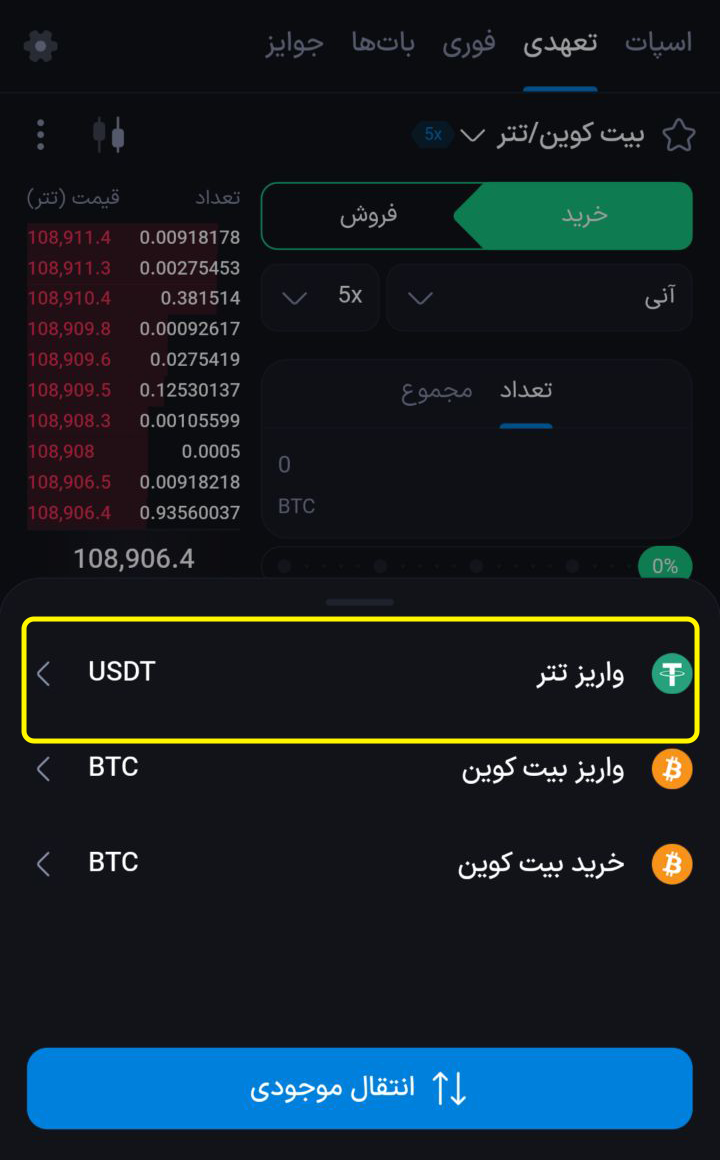This screenshot has width=720, height=1160.
Task: Switch to the فوری tab
Action: (x=469, y=44)
